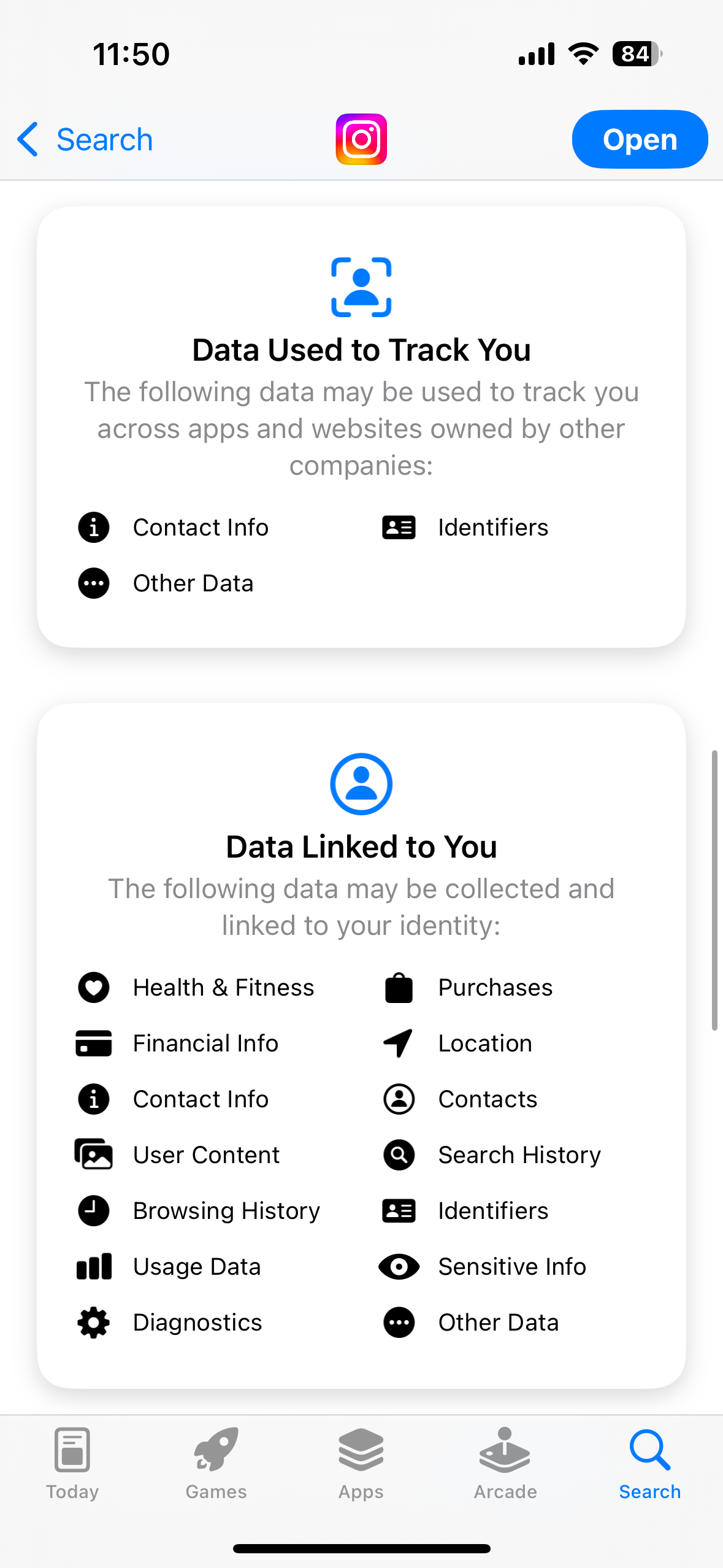Screen dimensions: 723x1568
Task: Switch to the Games tab
Action: pyautogui.click(x=216, y=1464)
